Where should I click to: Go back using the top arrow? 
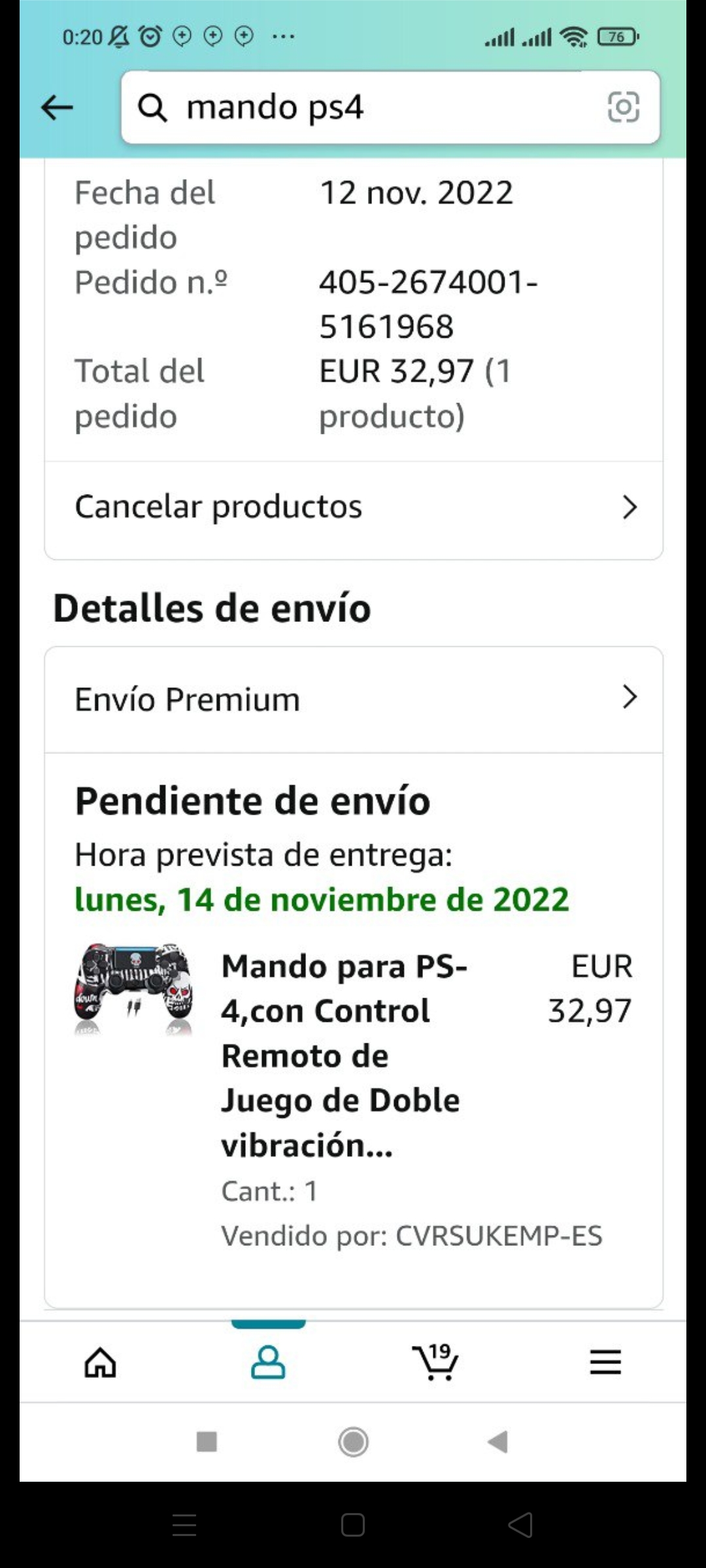point(58,108)
